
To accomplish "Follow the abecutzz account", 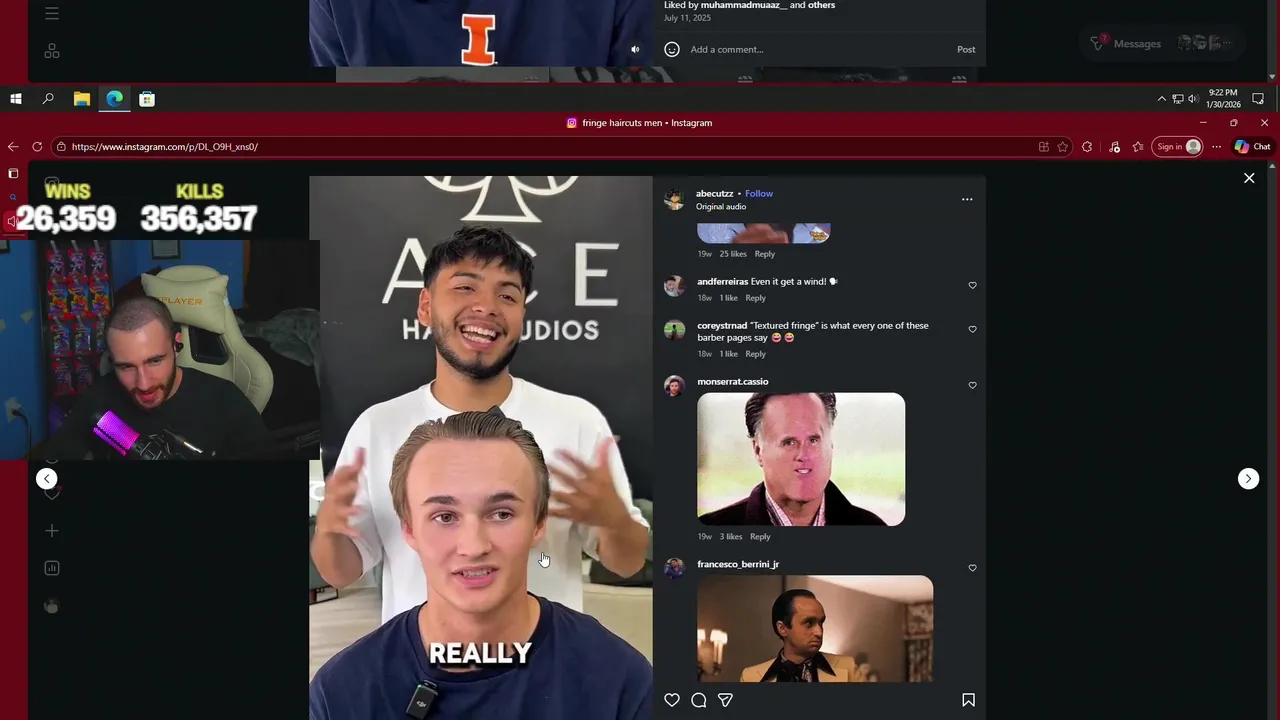I will point(759,193).
